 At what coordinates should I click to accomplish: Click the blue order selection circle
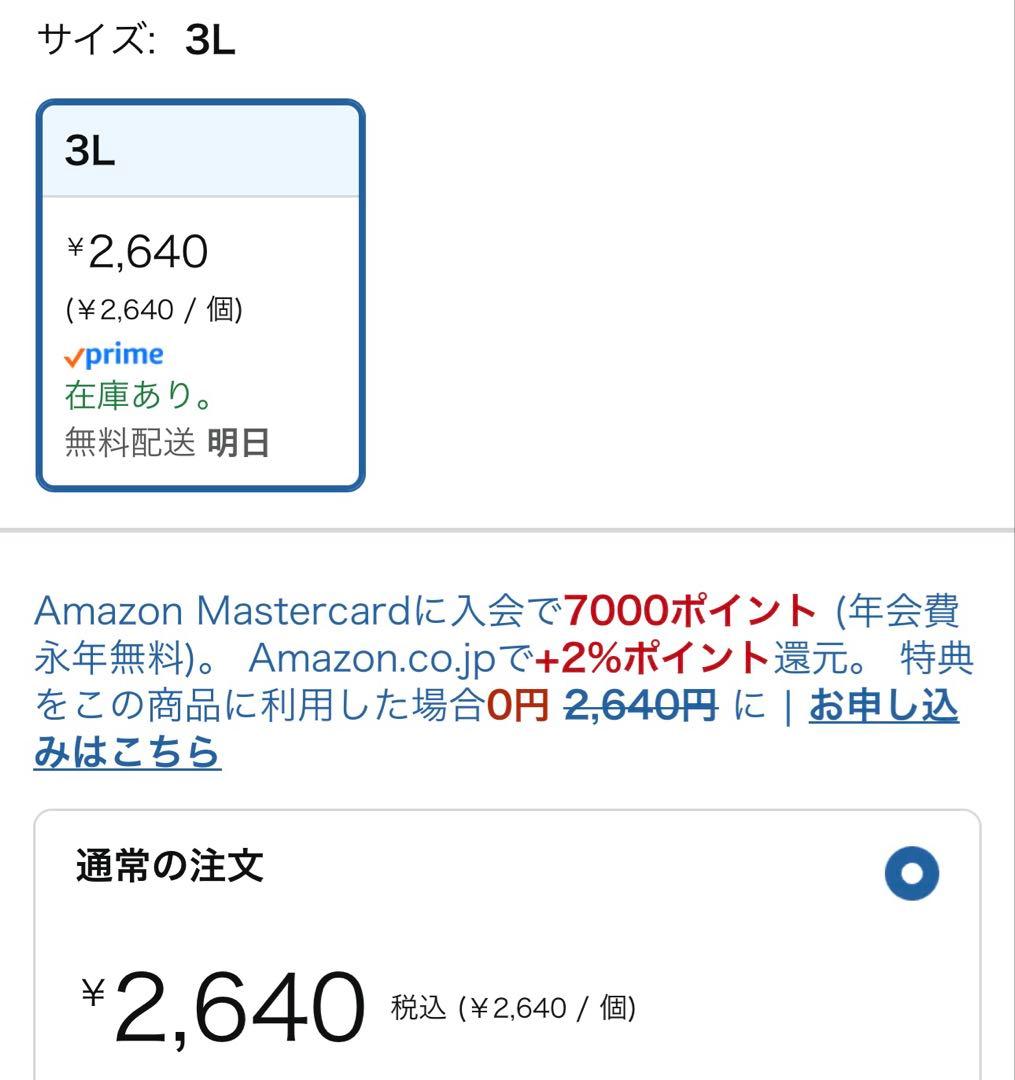point(911,873)
